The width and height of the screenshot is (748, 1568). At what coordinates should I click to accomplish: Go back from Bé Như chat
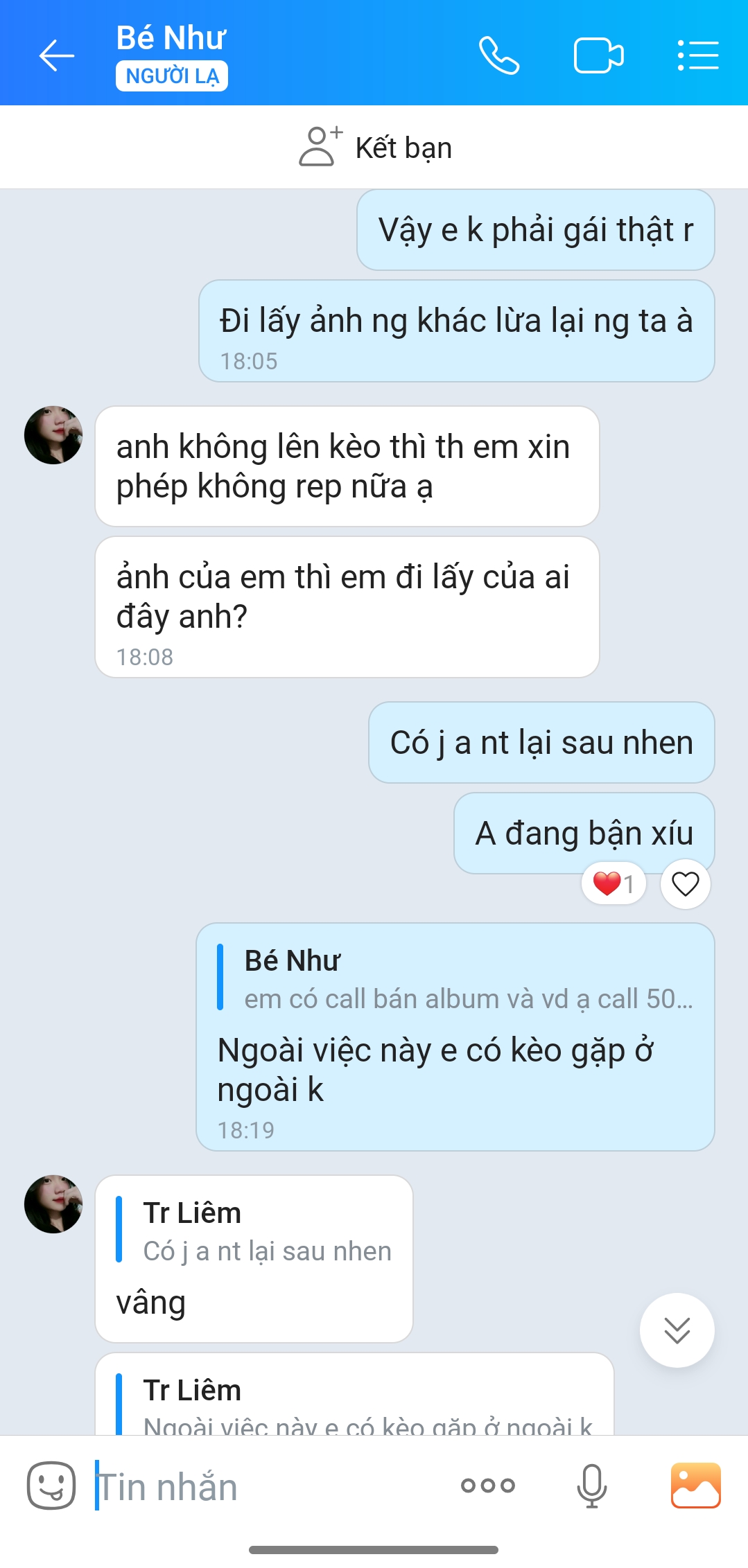[57, 55]
